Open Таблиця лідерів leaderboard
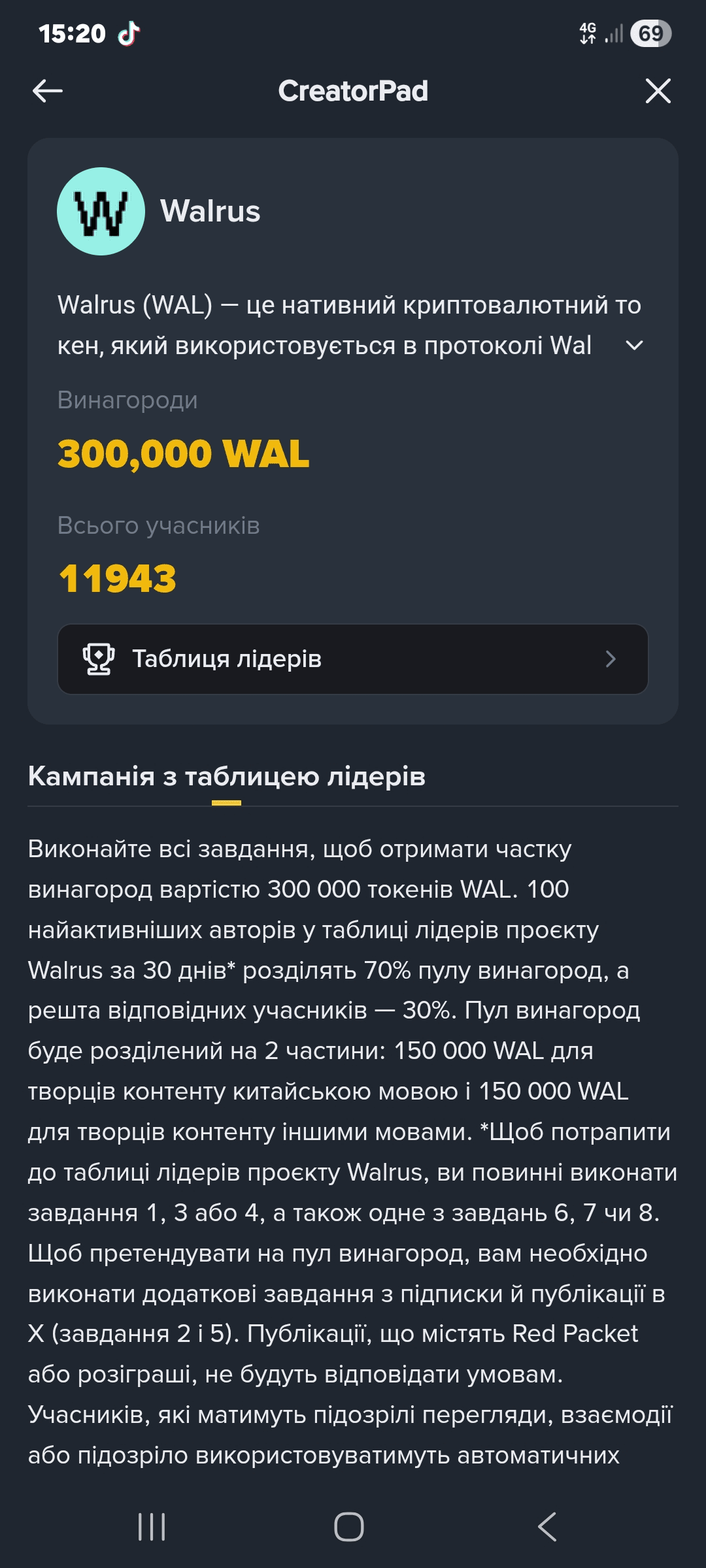This screenshot has height=1568, width=706. pos(353,659)
